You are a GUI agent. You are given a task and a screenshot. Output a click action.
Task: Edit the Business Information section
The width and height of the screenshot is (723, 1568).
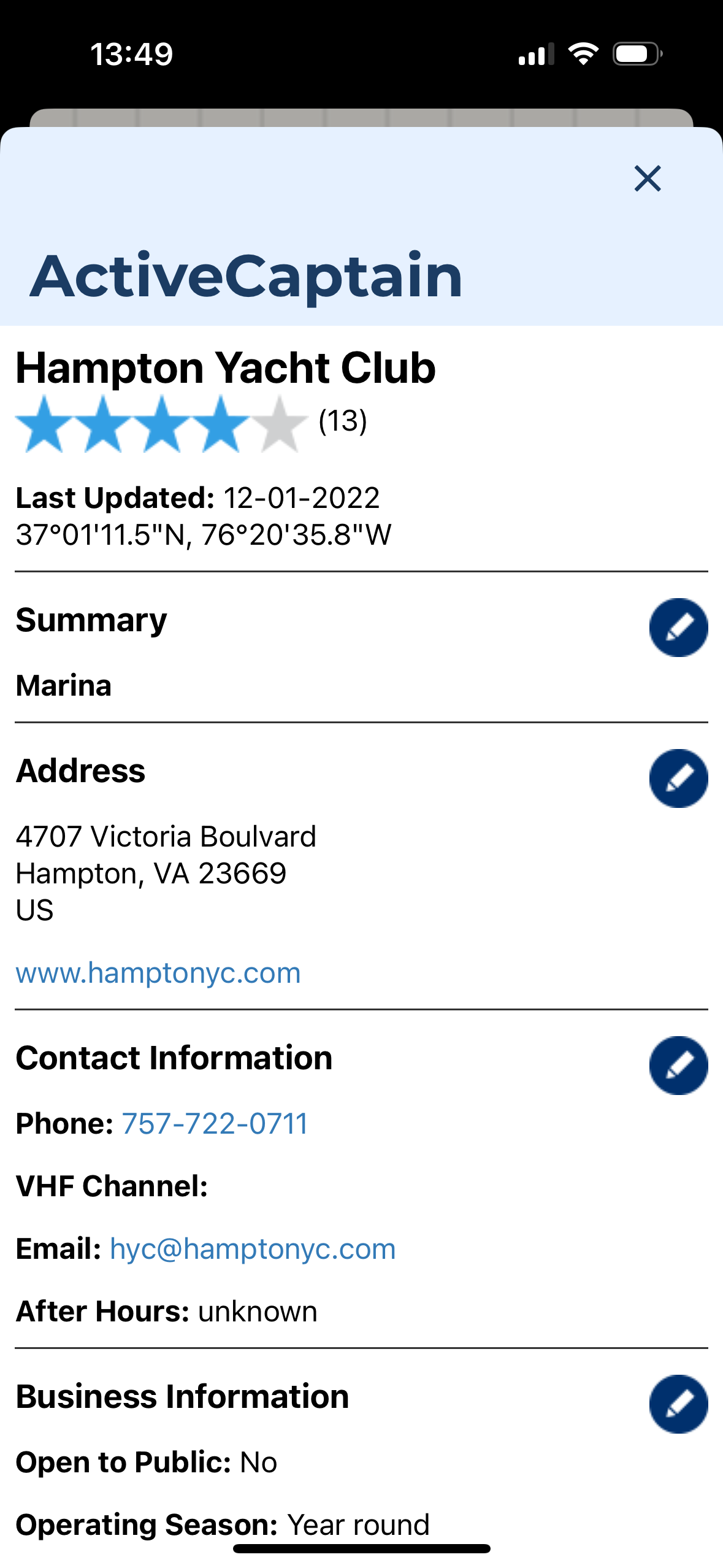click(678, 1404)
